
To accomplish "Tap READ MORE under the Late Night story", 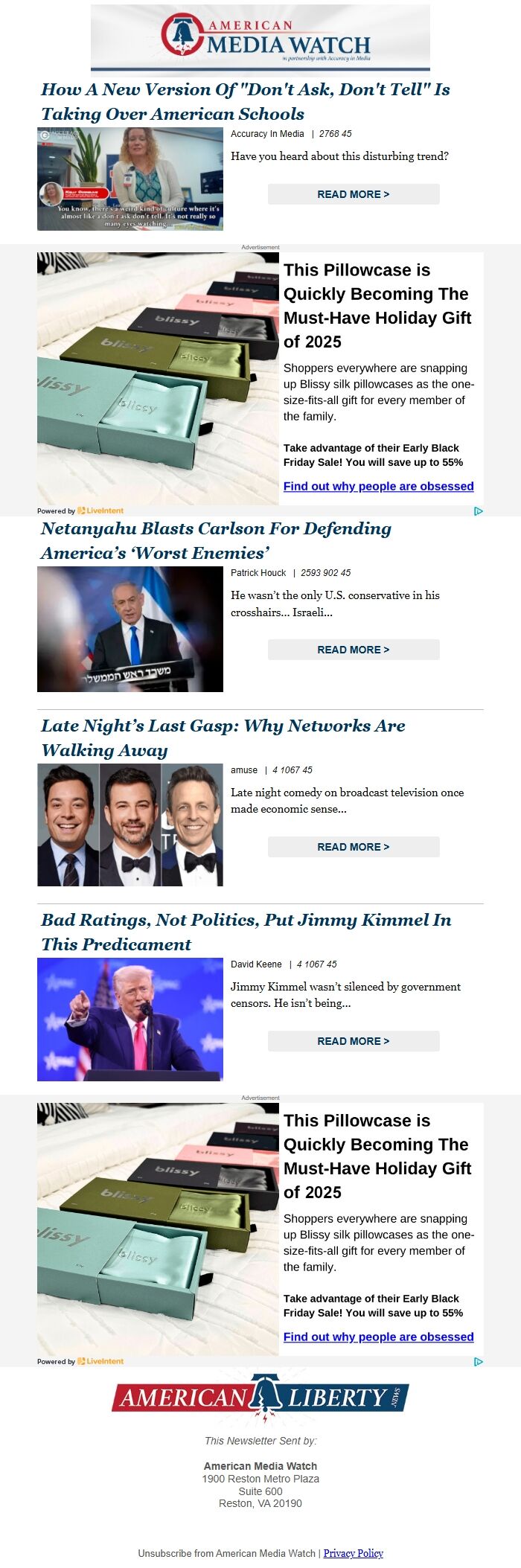I will 354,847.
